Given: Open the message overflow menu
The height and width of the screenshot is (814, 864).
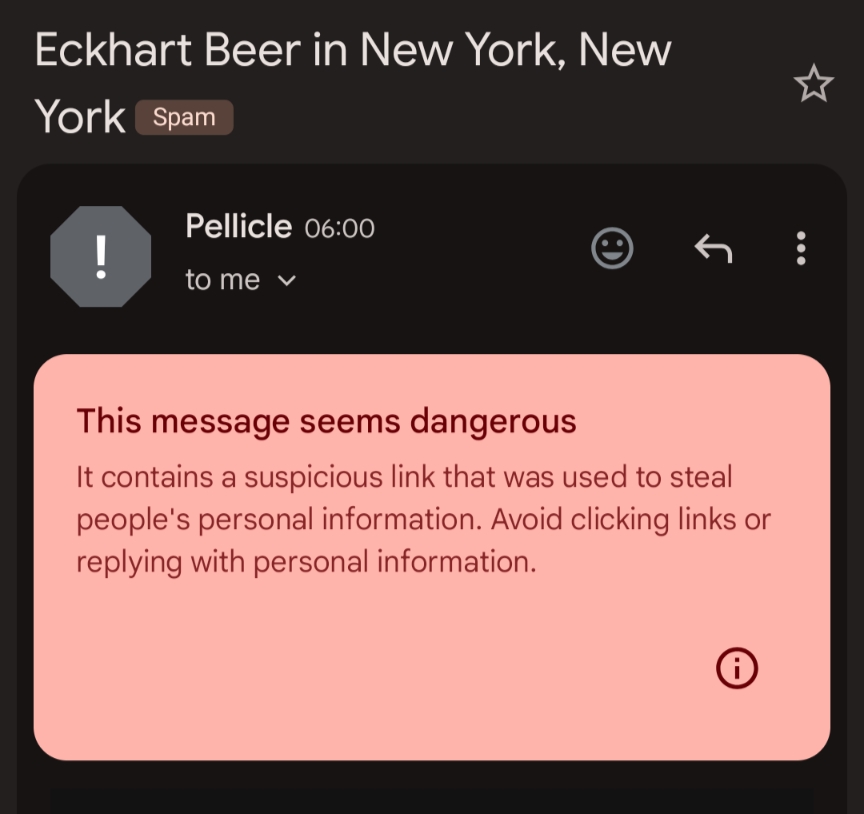Looking at the screenshot, I should [800, 248].
